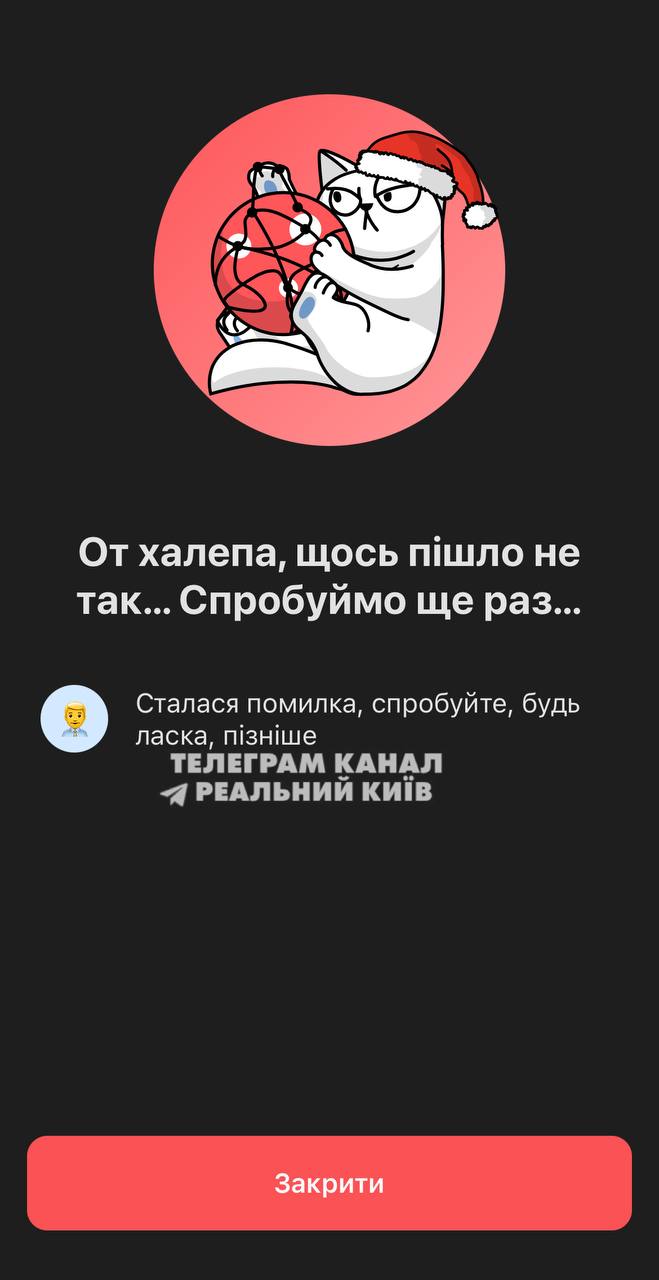Tap the Закрити button
This screenshot has height=1280, width=659.
pyautogui.click(x=329, y=1183)
